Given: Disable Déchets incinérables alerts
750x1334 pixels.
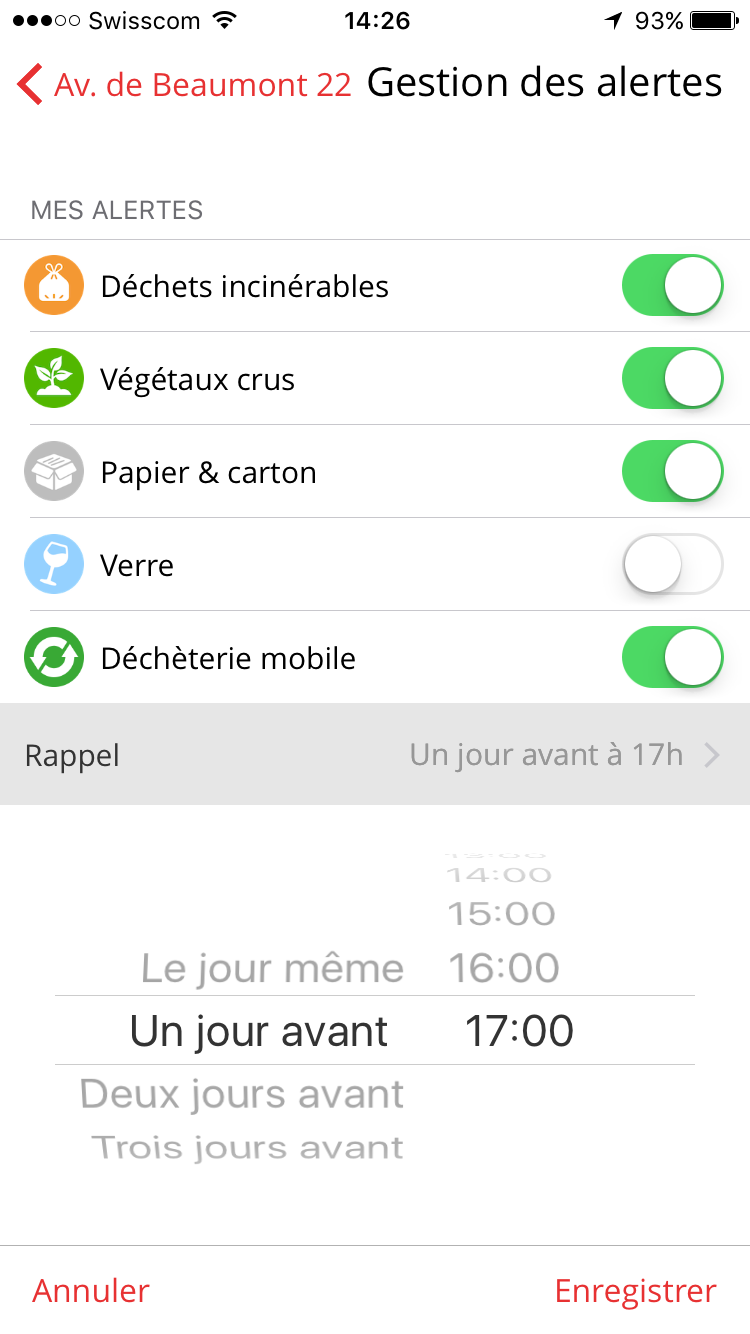Looking at the screenshot, I should pos(672,286).
